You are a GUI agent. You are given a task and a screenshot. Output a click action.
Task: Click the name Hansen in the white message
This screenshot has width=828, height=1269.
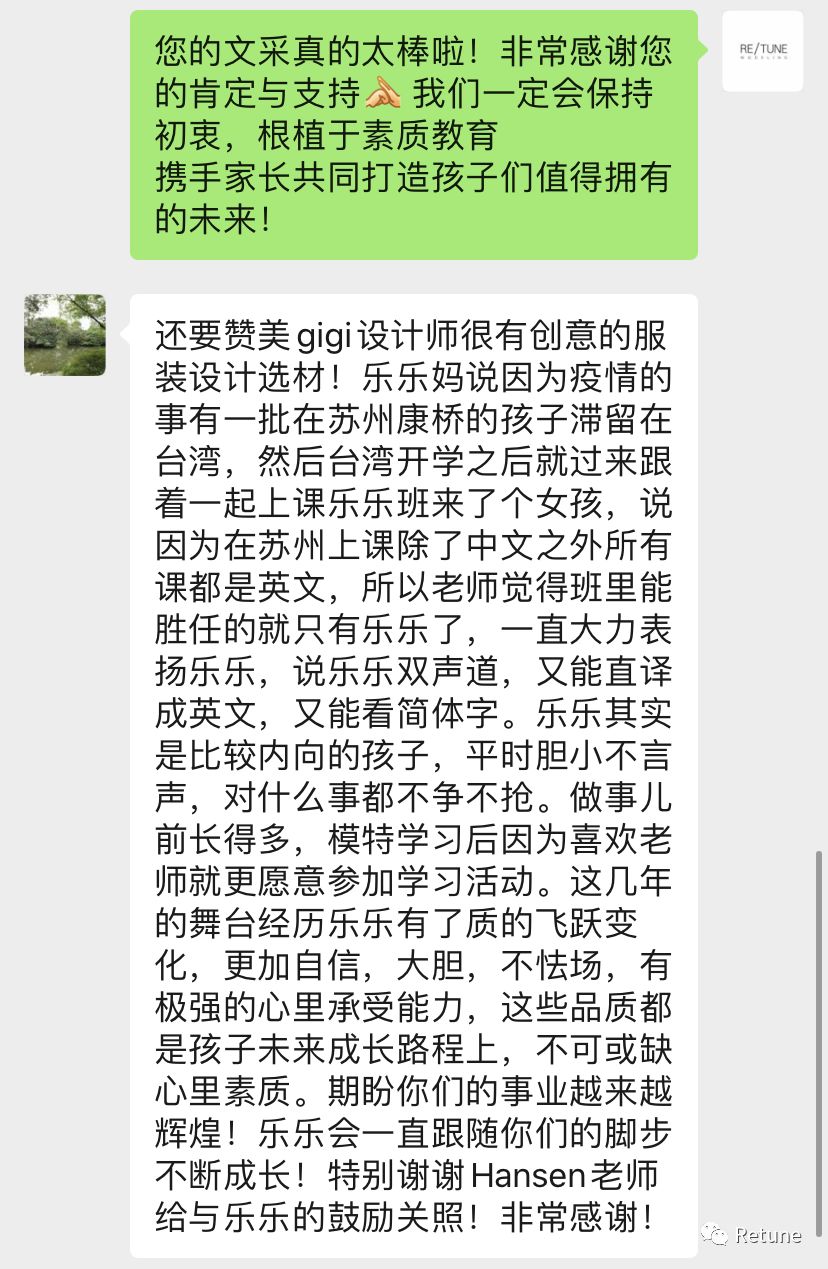[527, 1176]
